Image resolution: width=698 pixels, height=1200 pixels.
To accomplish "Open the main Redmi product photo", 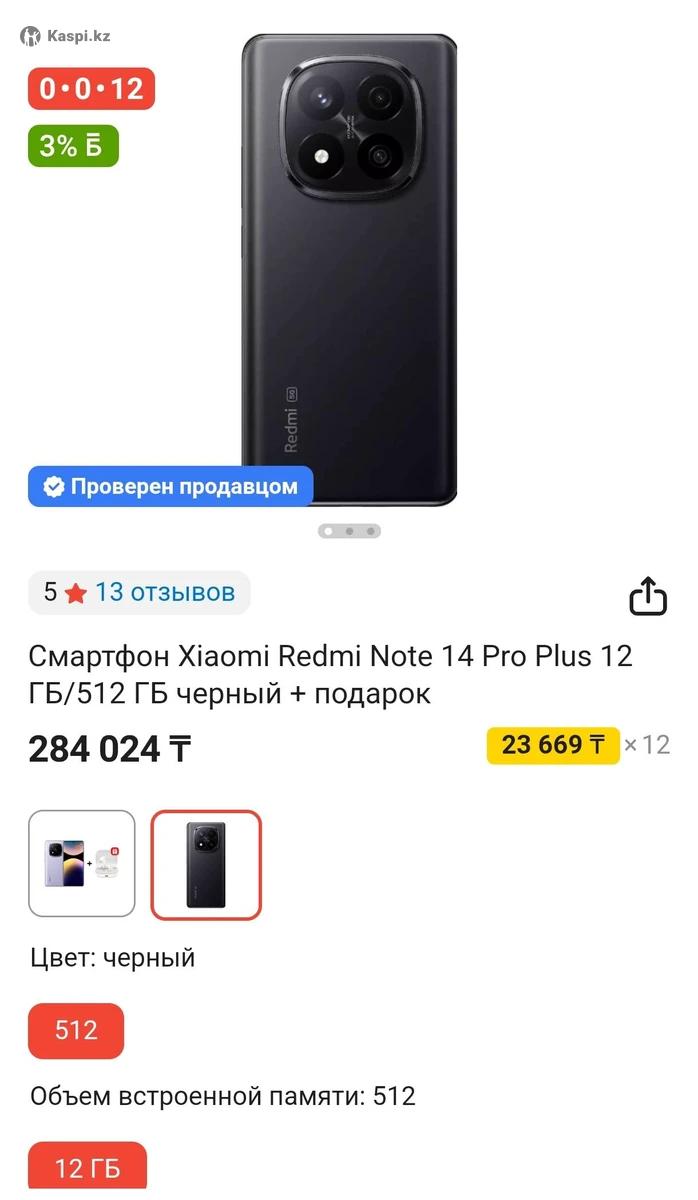I will point(349,270).
